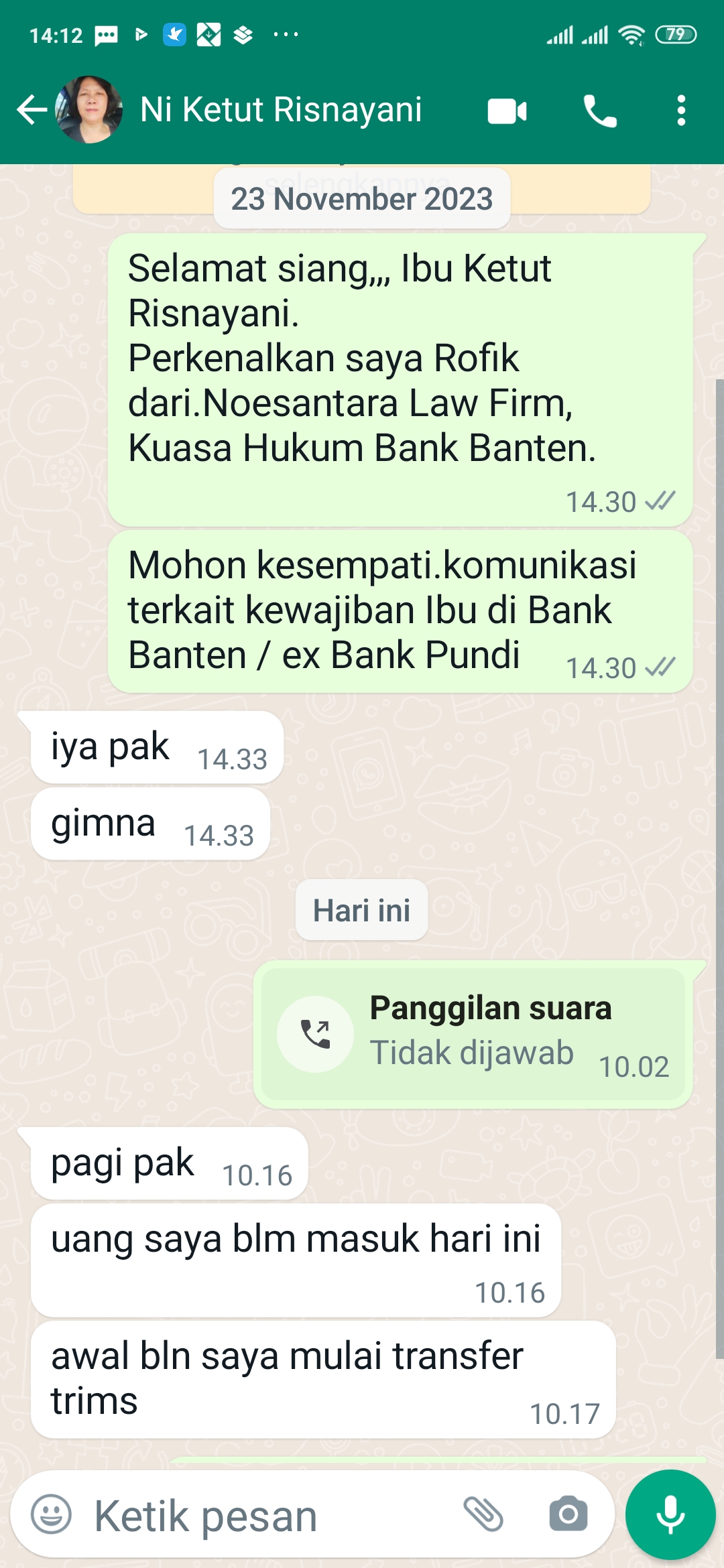Tap the microphone voice message button
Viewport: 724px width, 1568px height.
tap(670, 1514)
